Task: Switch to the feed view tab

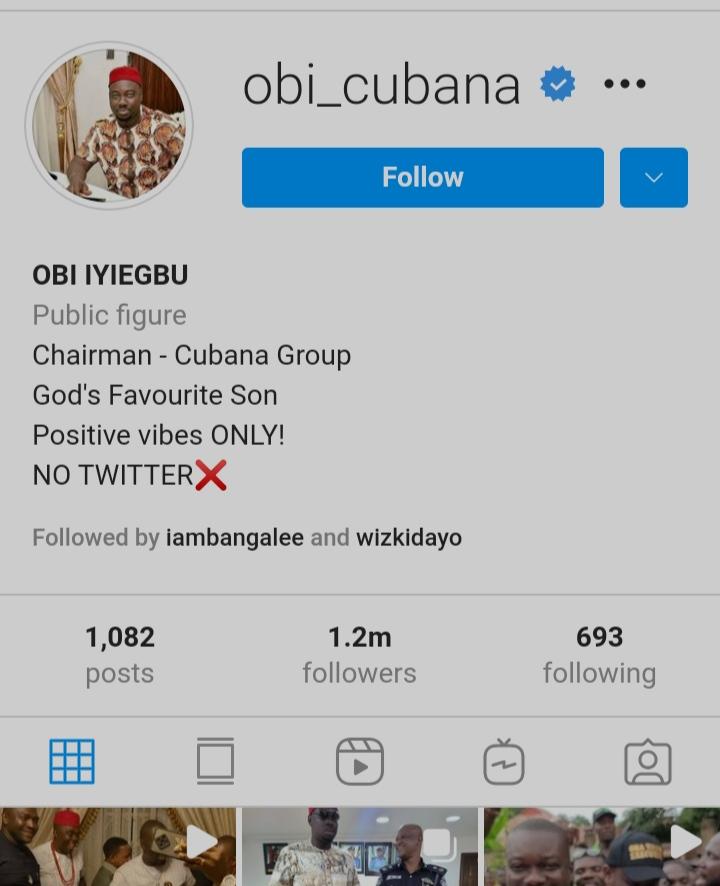Action: 215,762
